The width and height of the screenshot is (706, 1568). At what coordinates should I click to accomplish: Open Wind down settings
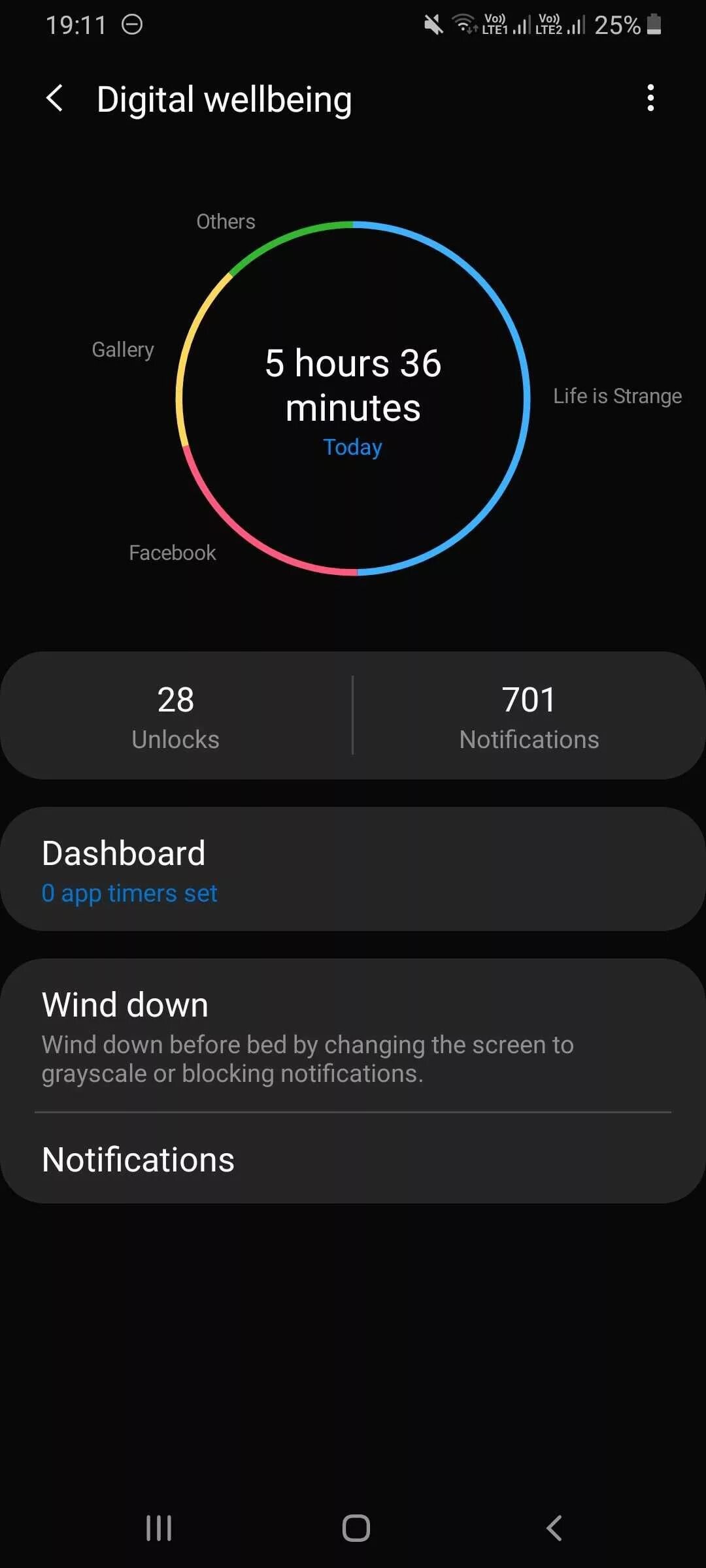pos(353,1036)
